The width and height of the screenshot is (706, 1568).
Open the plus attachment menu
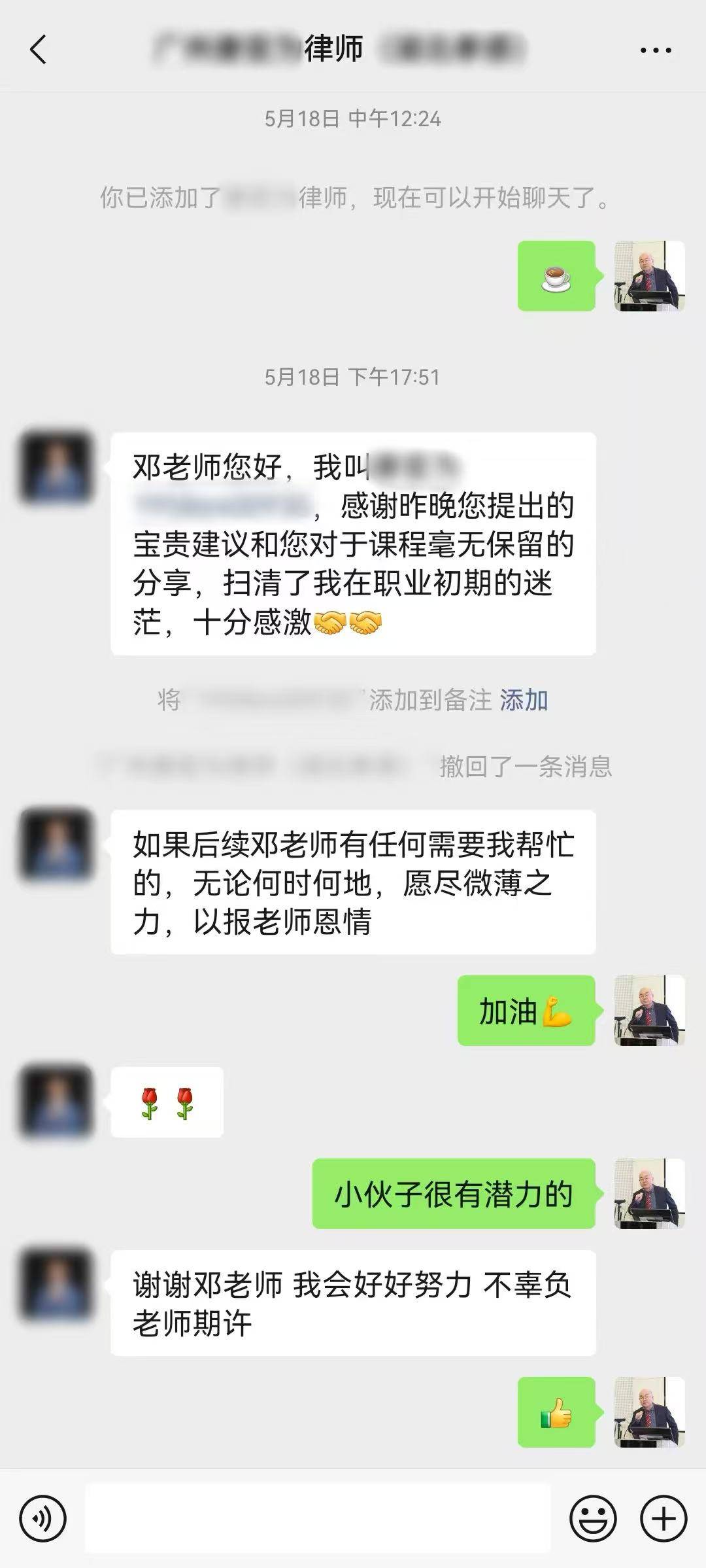(663, 1518)
